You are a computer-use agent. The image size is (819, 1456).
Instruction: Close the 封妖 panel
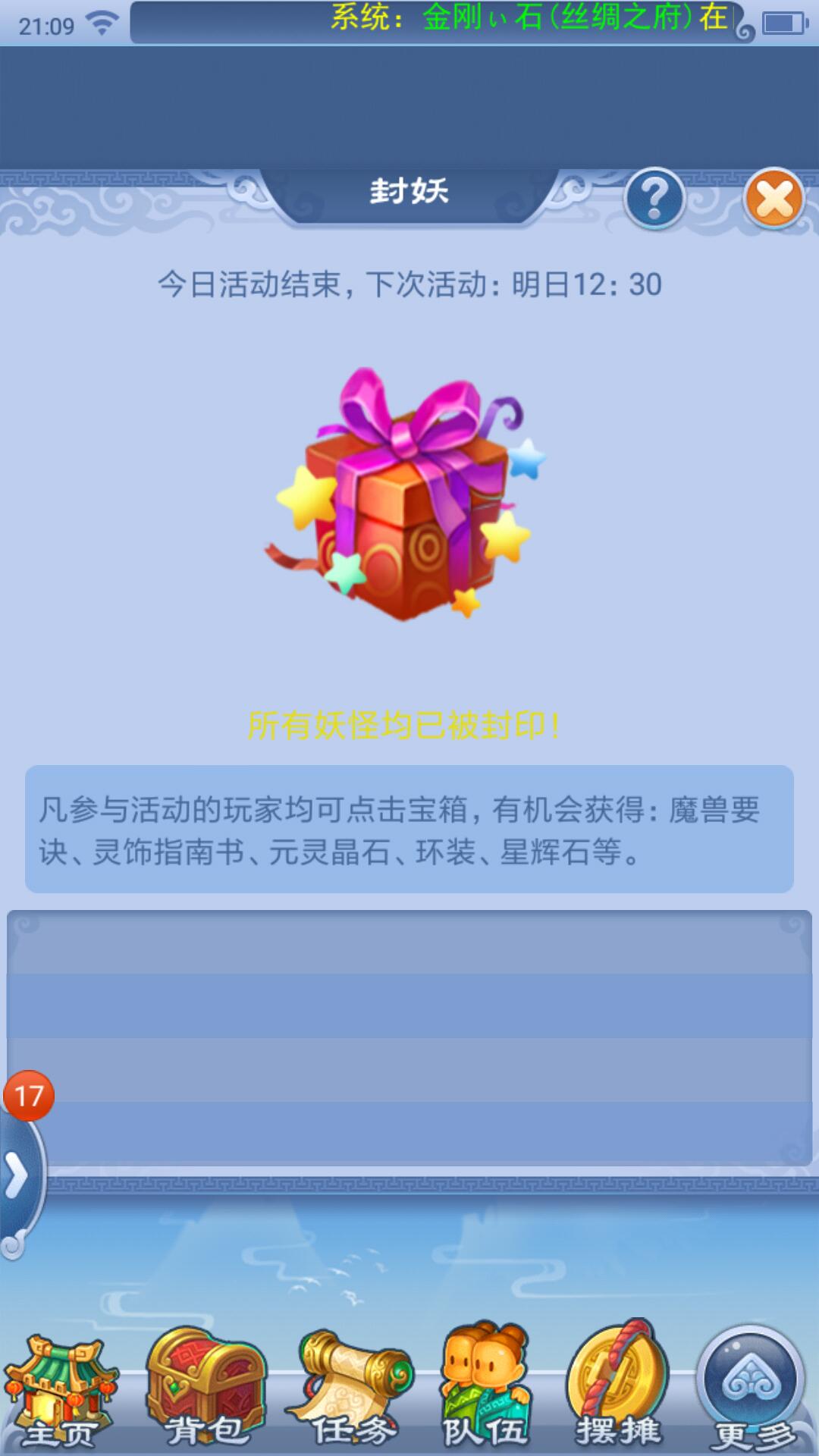774,199
